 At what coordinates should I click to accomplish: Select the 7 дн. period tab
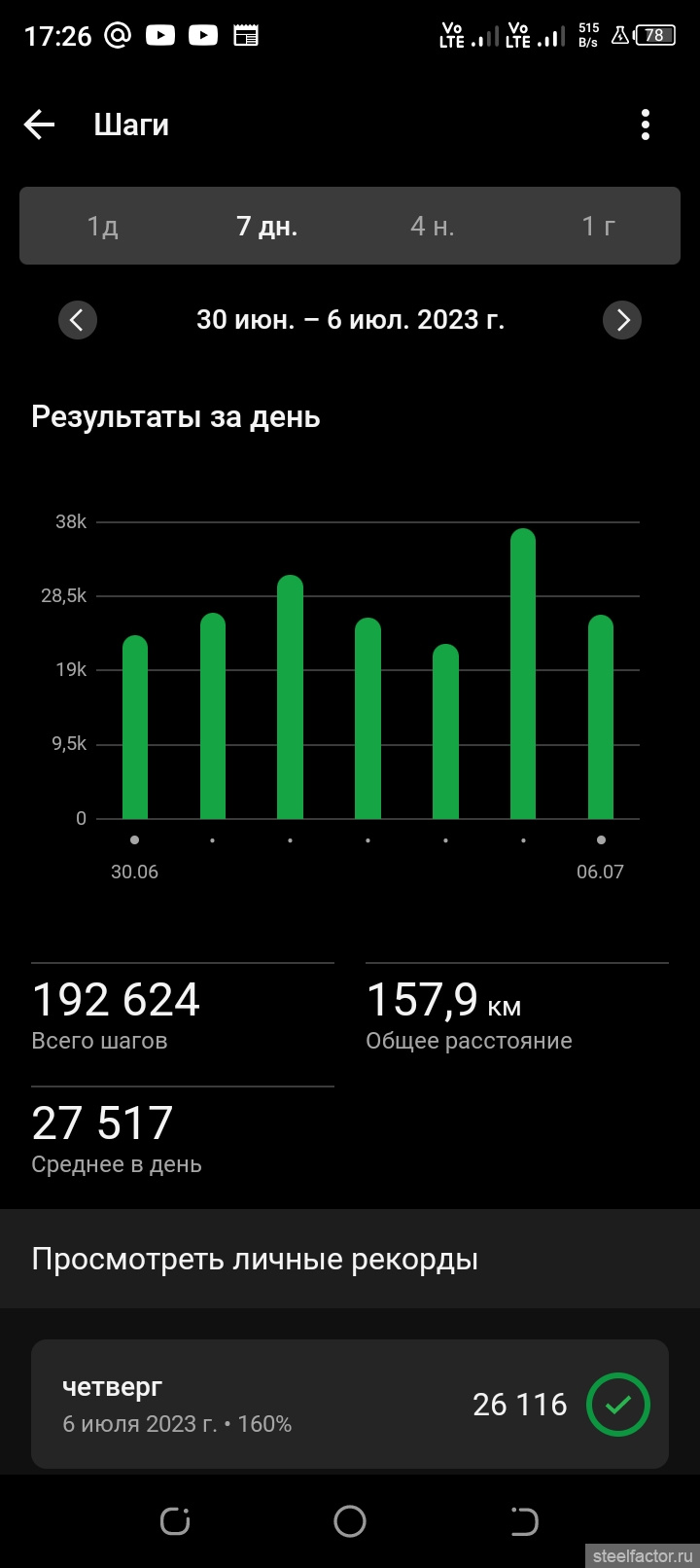coord(267,226)
